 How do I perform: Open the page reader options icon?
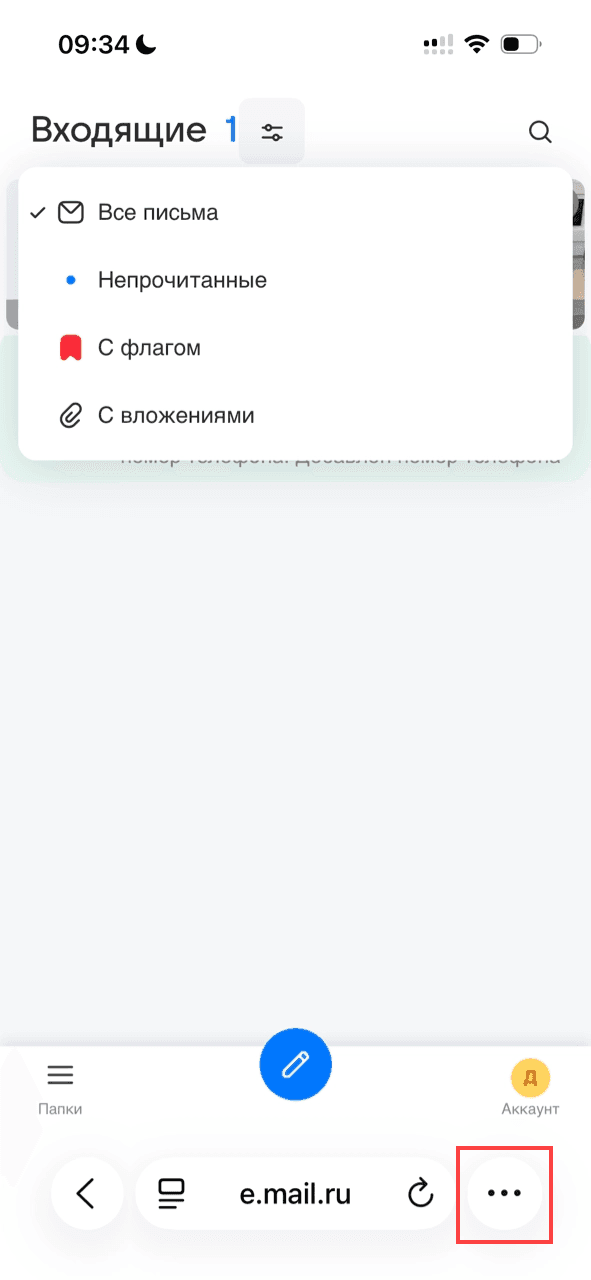click(172, 1193)
